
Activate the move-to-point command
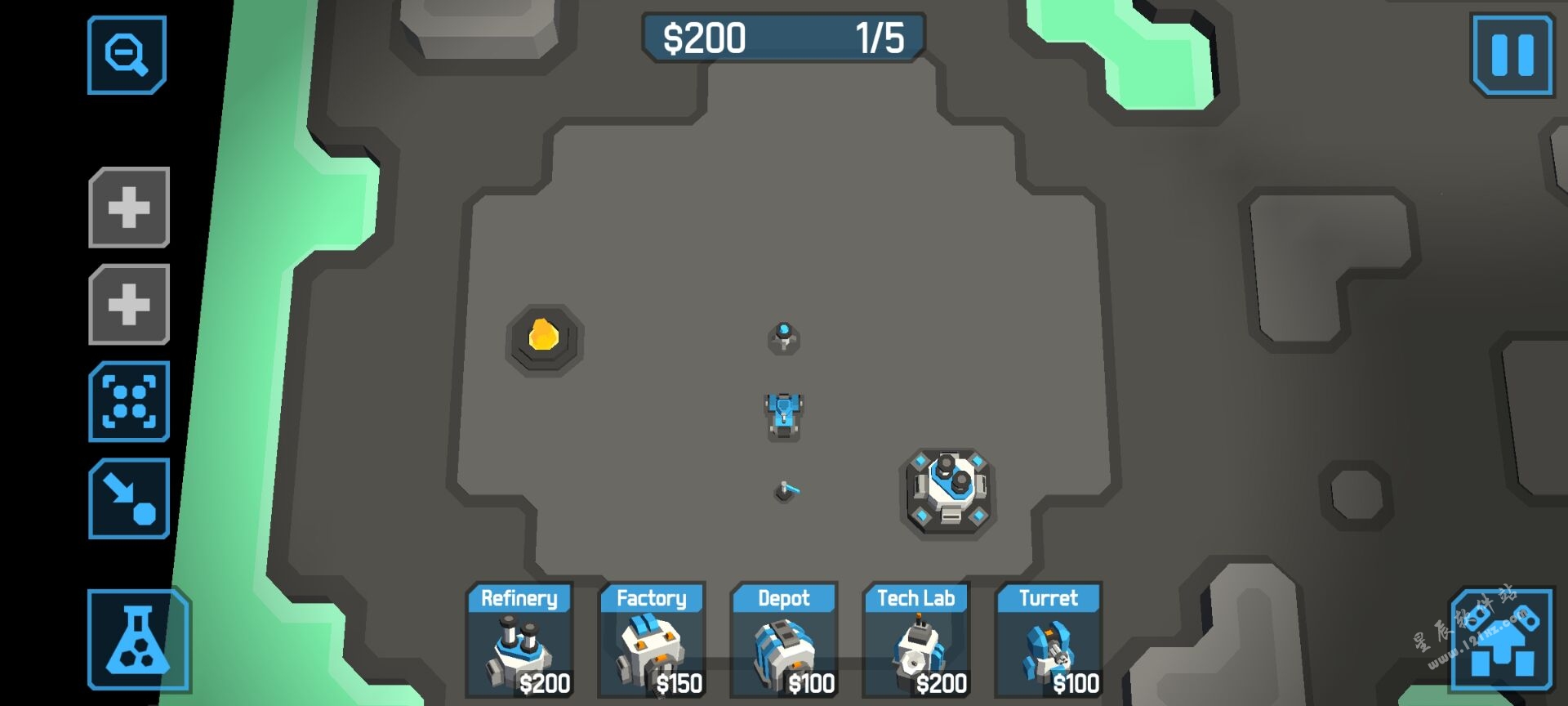129,498
